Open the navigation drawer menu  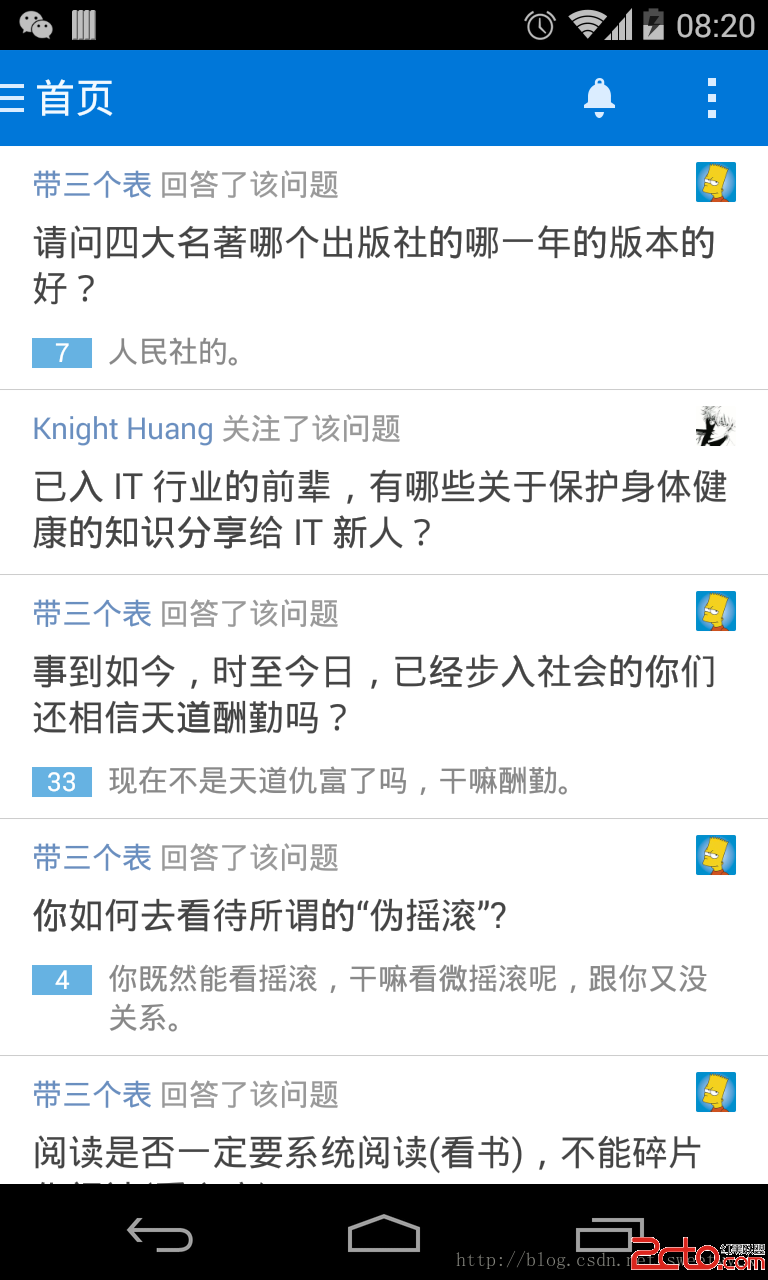tap(14, 98)
